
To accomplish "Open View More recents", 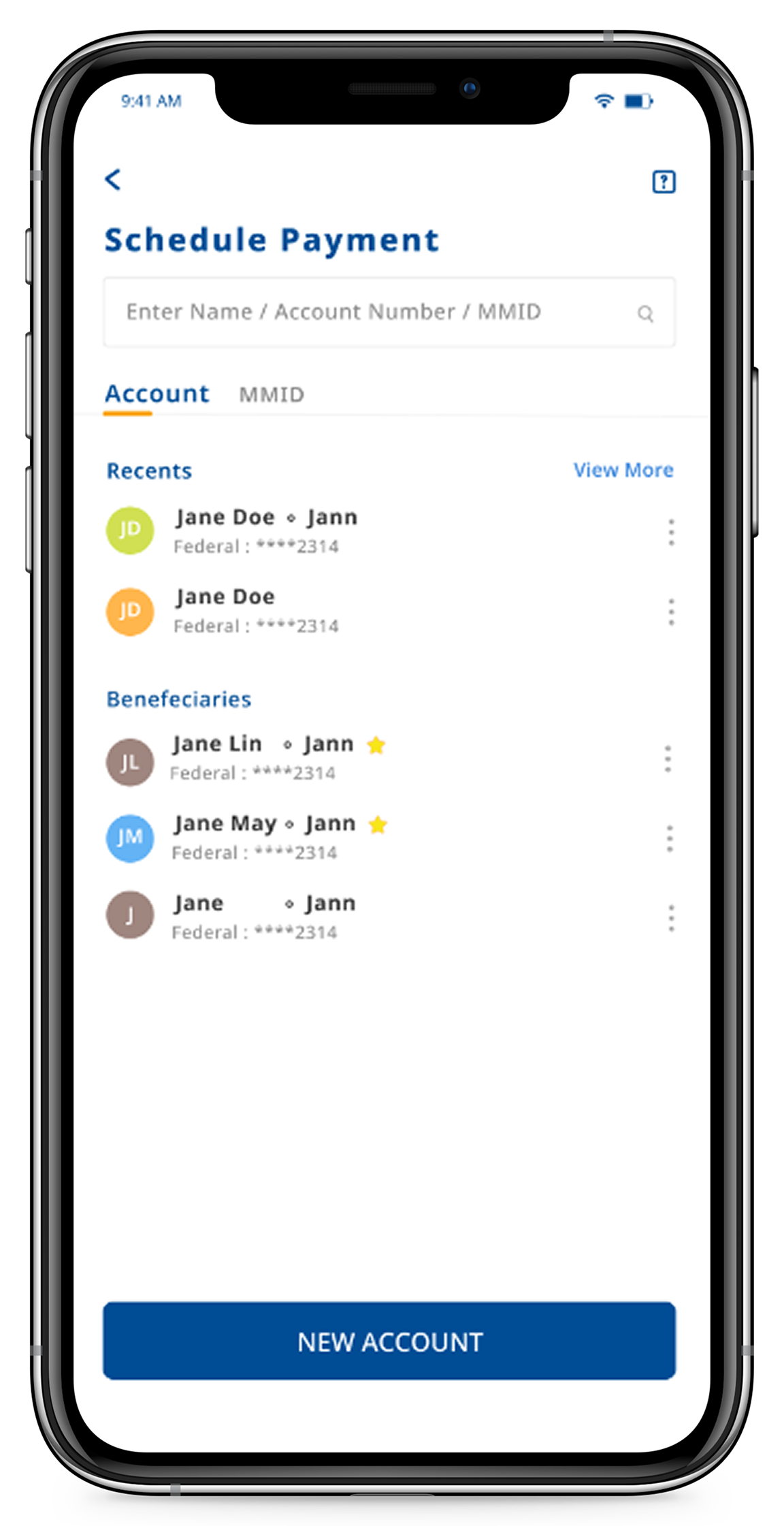I will pyautogui.click(x=623, y=470).
